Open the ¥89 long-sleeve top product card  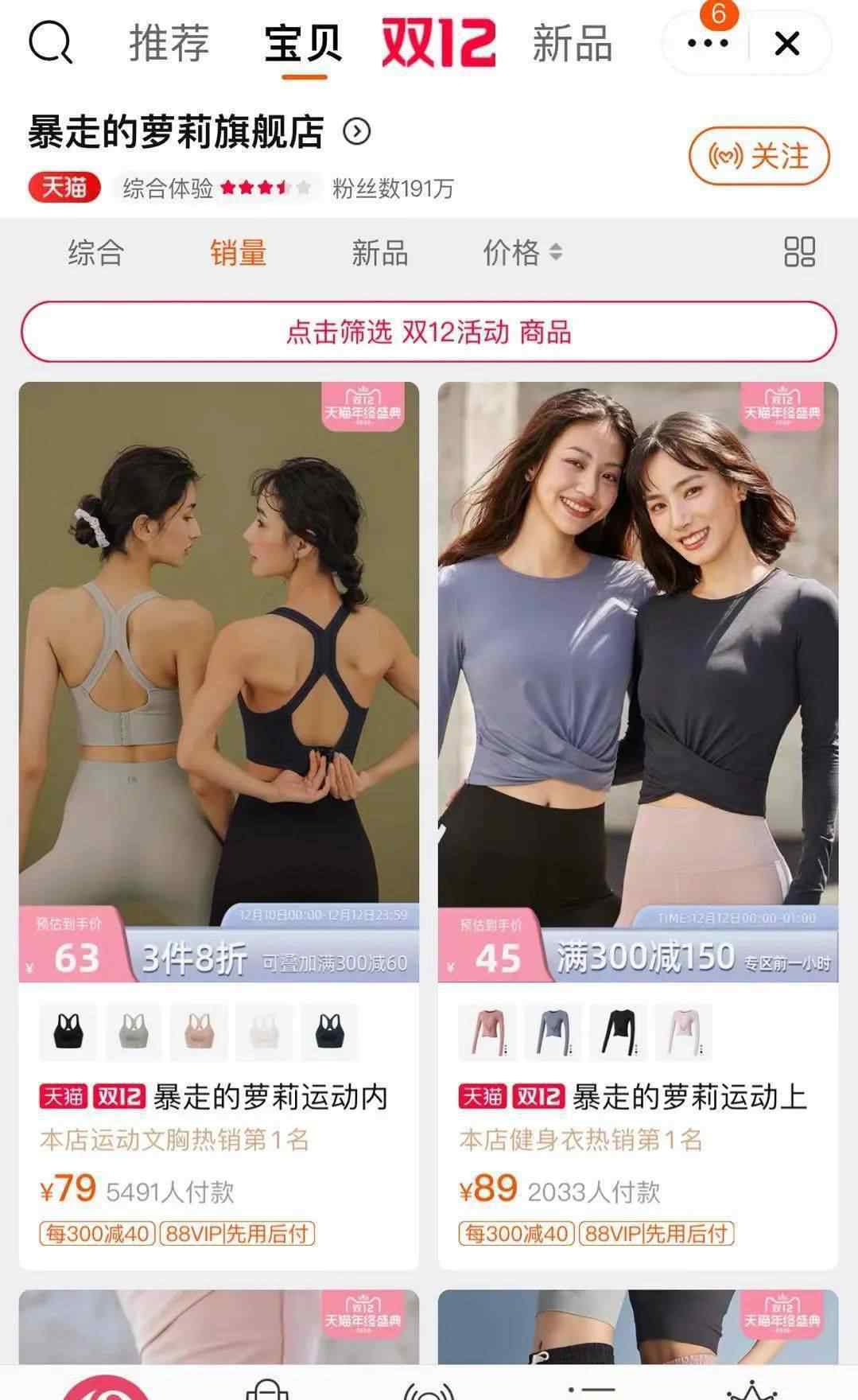pyautogui.click(x=638, y=826)
